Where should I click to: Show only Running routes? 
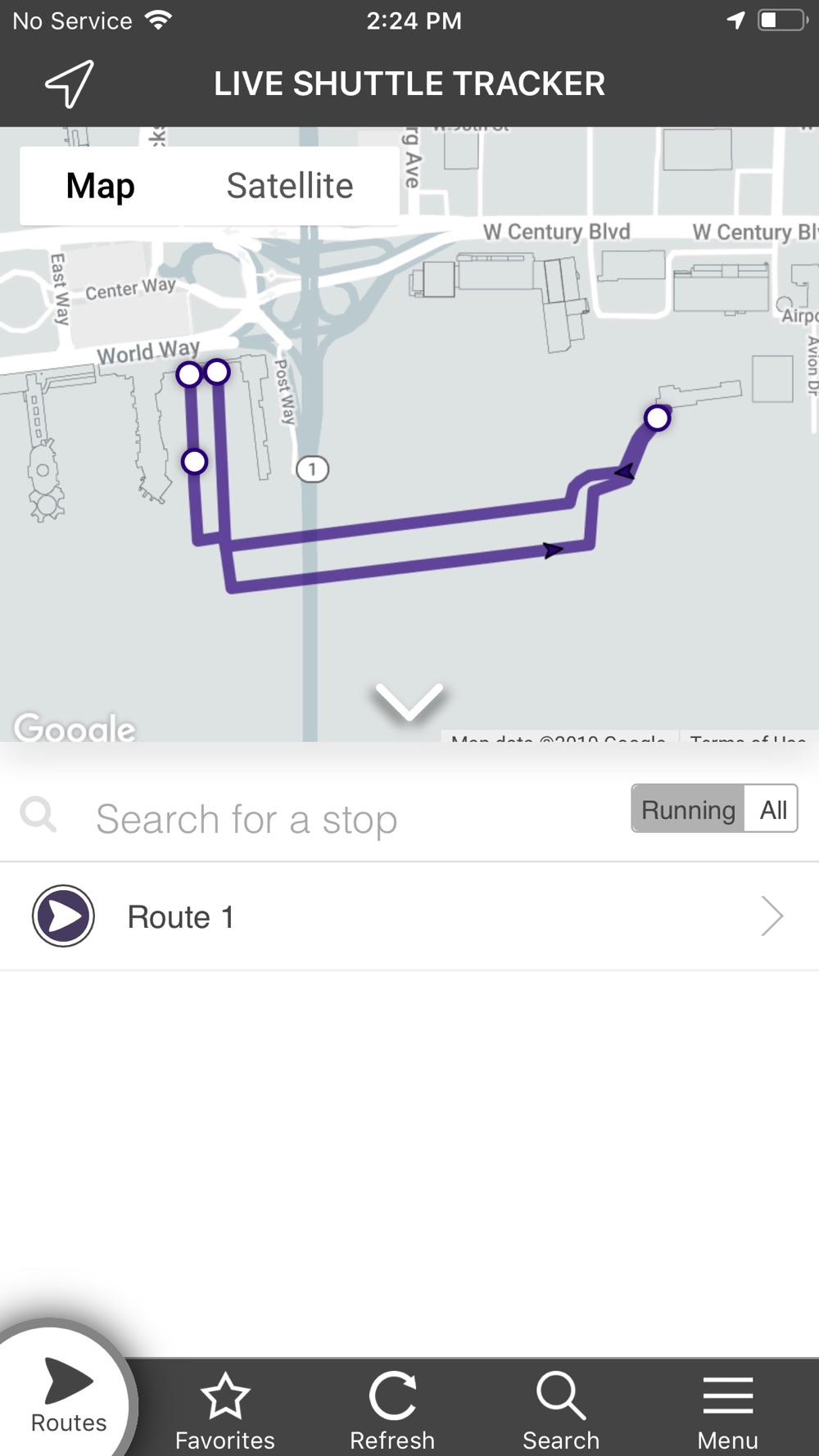click(688, 809)
